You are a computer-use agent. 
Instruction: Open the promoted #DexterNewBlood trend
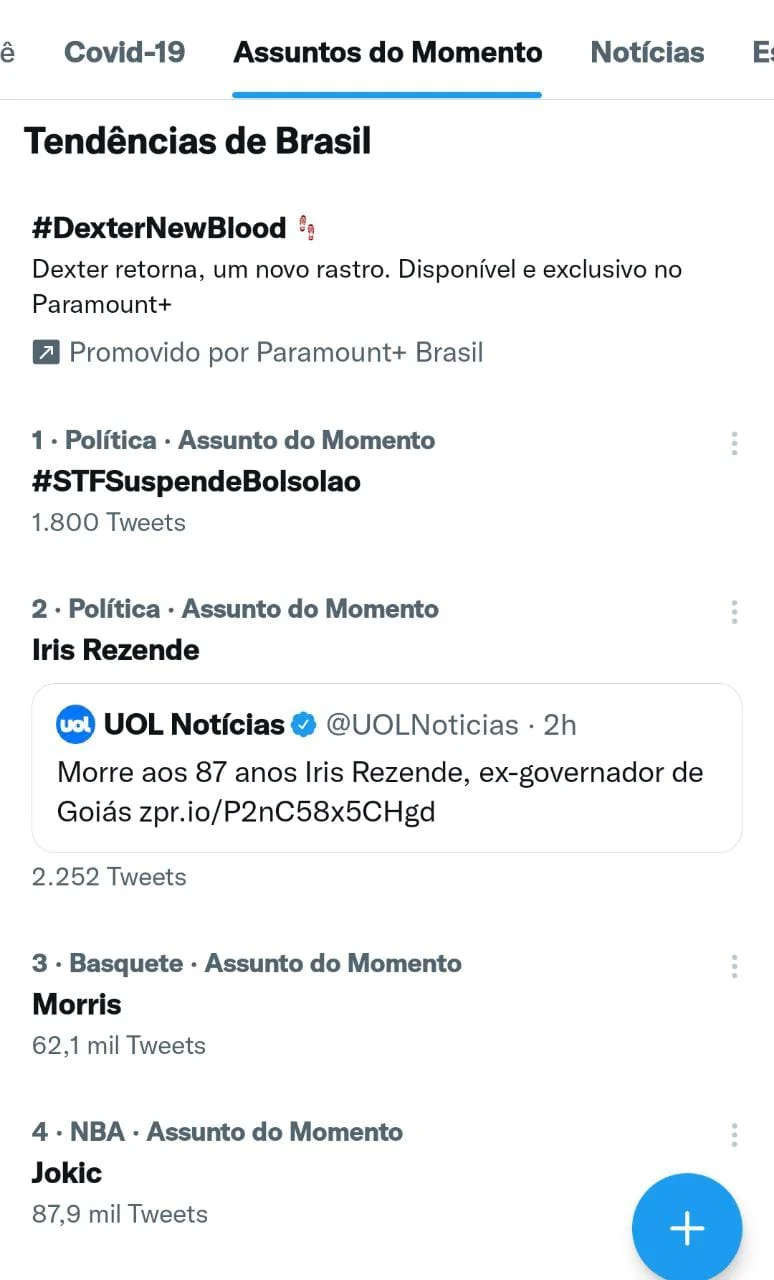(x=387, y=290)
